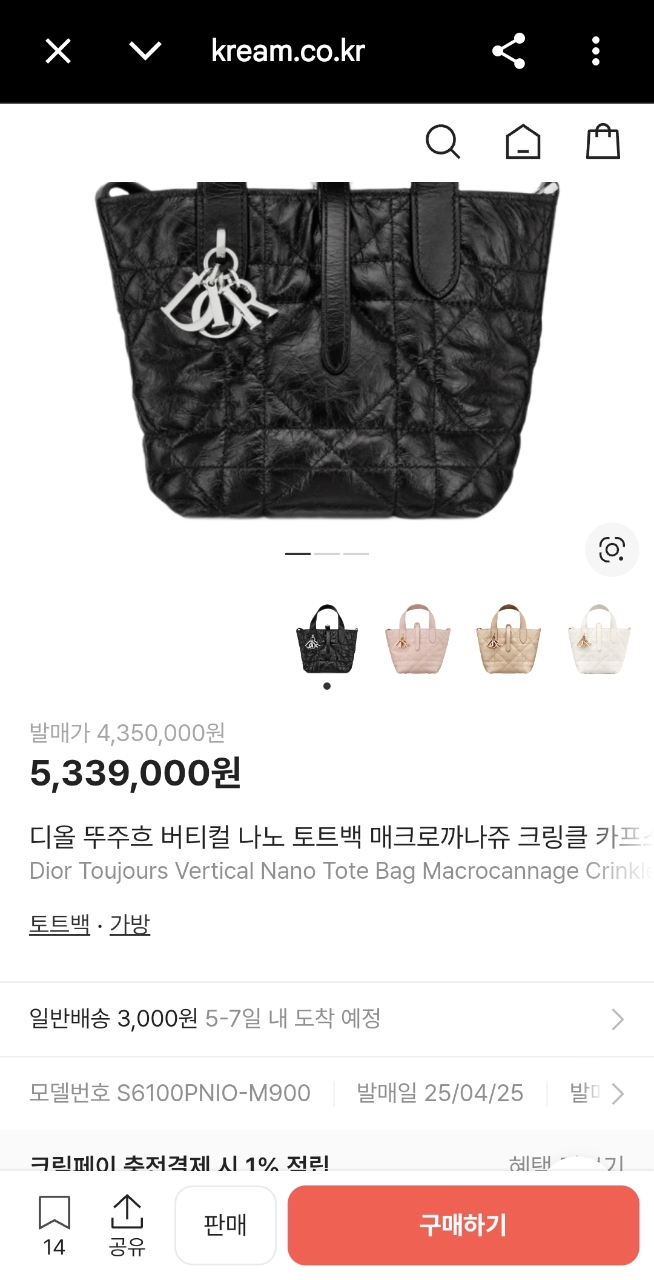Image resolution: width=654 pixels, height=1280 pixels.
Task: Open the browser overflow menu
Action: [x=596, y=51]
